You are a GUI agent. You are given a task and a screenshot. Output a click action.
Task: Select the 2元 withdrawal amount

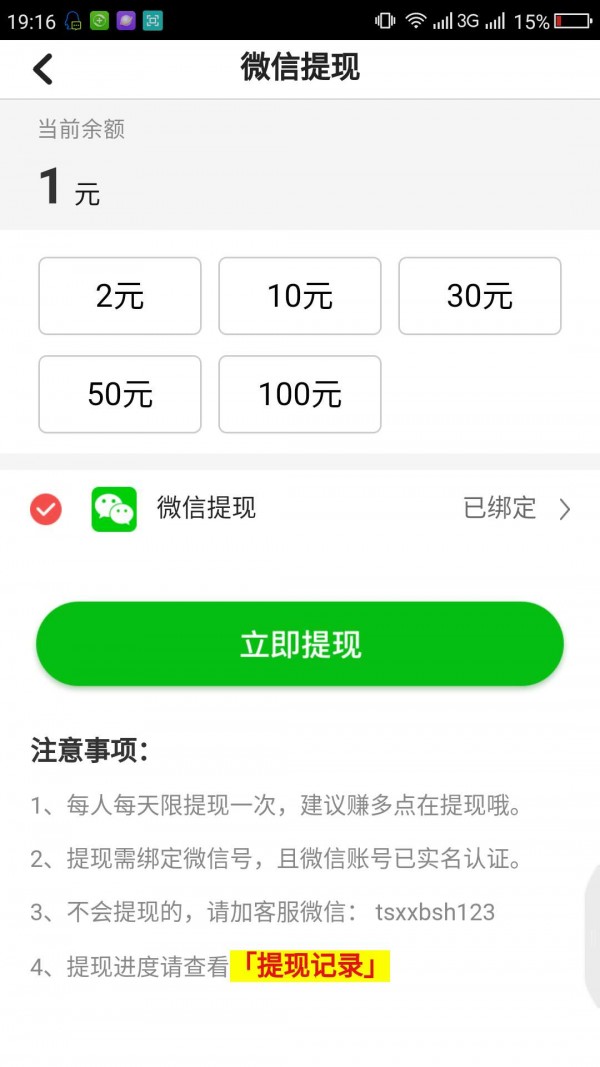tap(120, 296)
